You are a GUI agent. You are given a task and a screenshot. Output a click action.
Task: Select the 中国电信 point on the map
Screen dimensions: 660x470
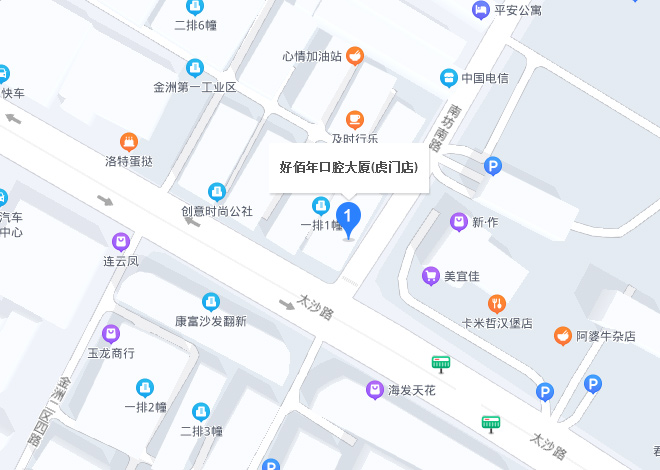(x=448, y=78)
